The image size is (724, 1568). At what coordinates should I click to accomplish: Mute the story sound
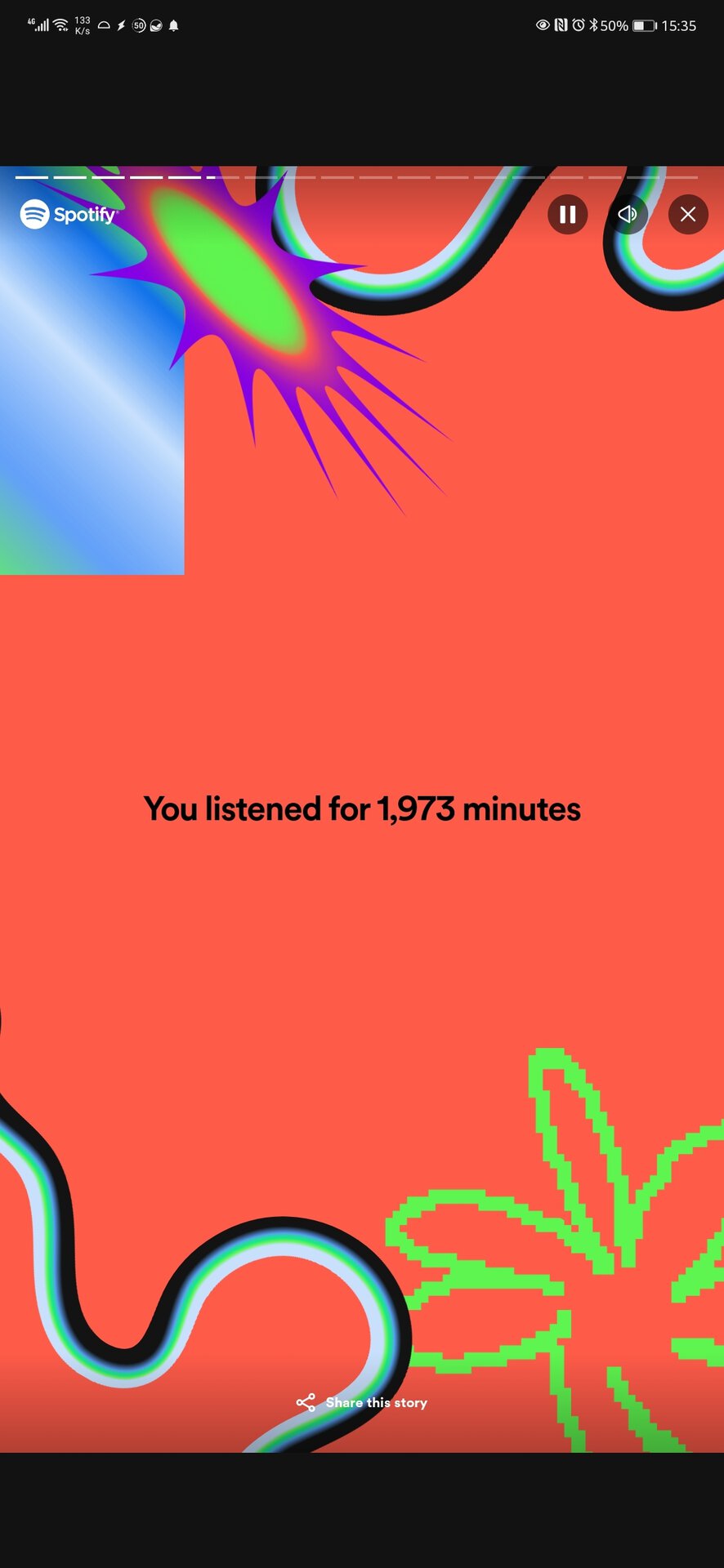tap(628, 215)
